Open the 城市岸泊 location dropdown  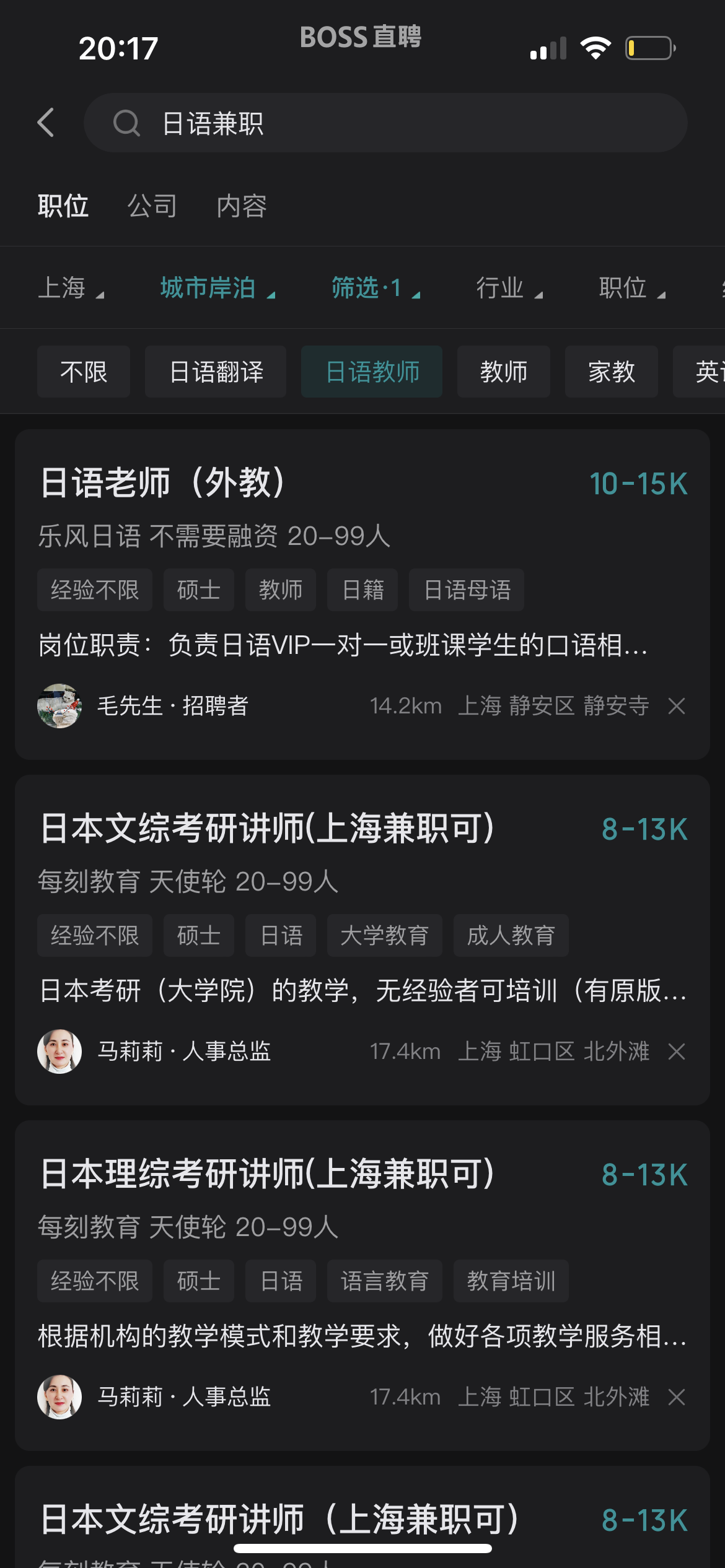point(217,288)
